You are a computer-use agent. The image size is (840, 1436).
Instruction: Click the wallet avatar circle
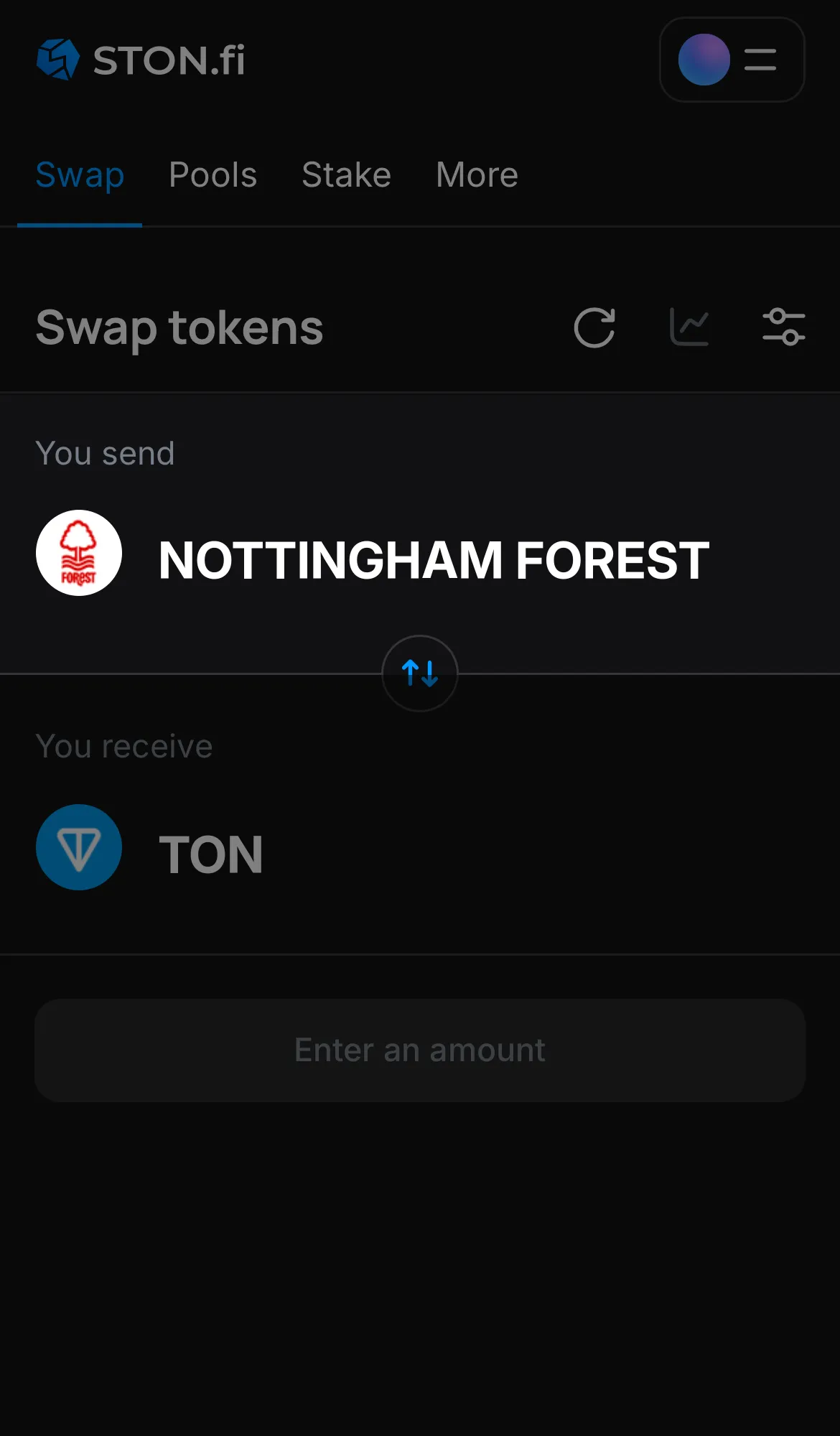(703, 60)
